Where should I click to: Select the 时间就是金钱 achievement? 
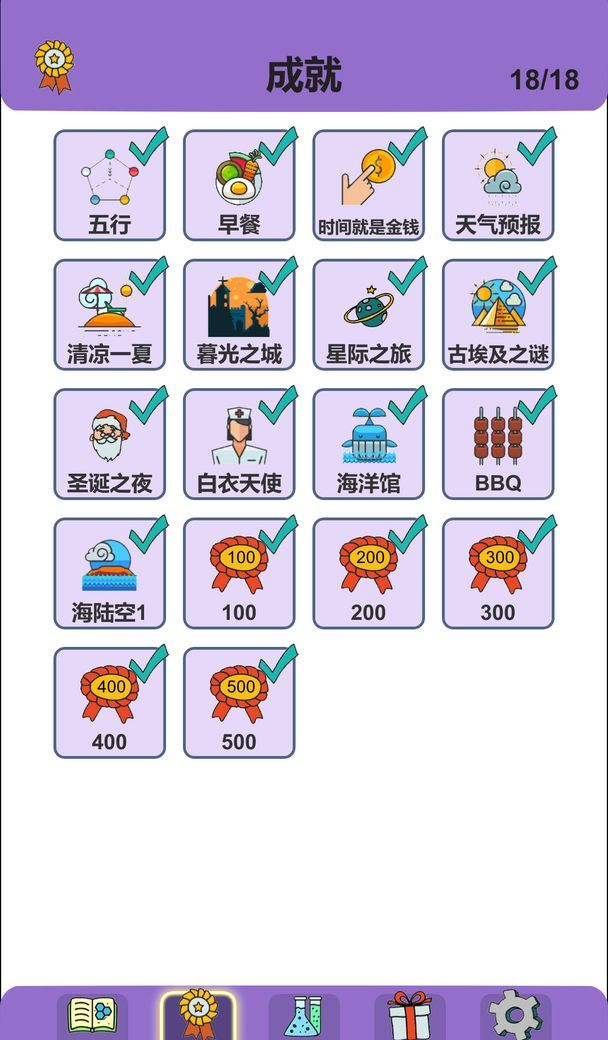click(368, 186)
